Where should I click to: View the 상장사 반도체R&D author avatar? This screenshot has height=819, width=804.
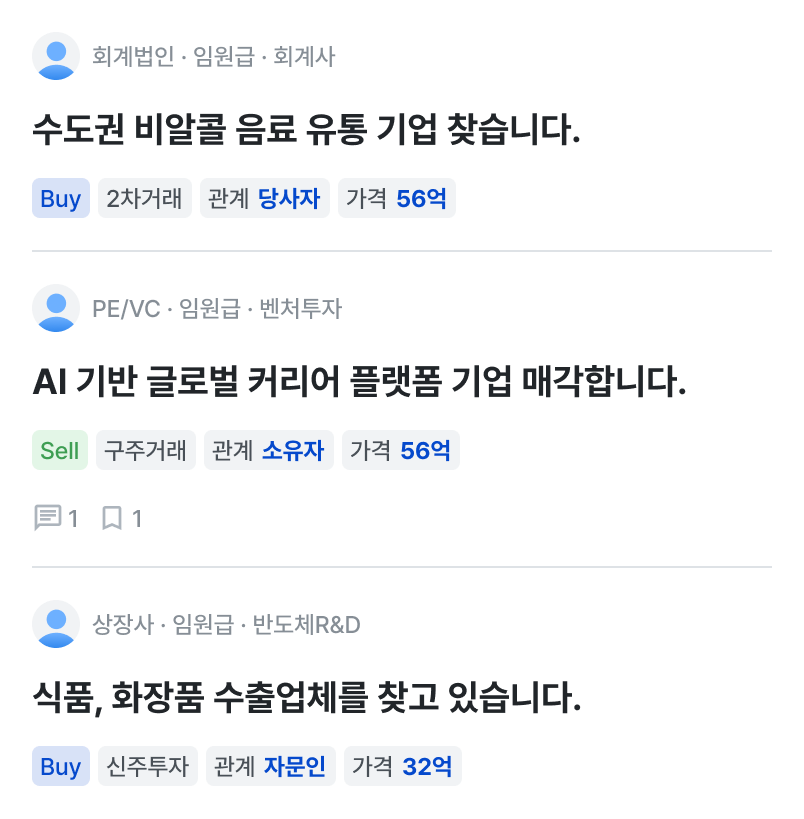coord(56,624)
